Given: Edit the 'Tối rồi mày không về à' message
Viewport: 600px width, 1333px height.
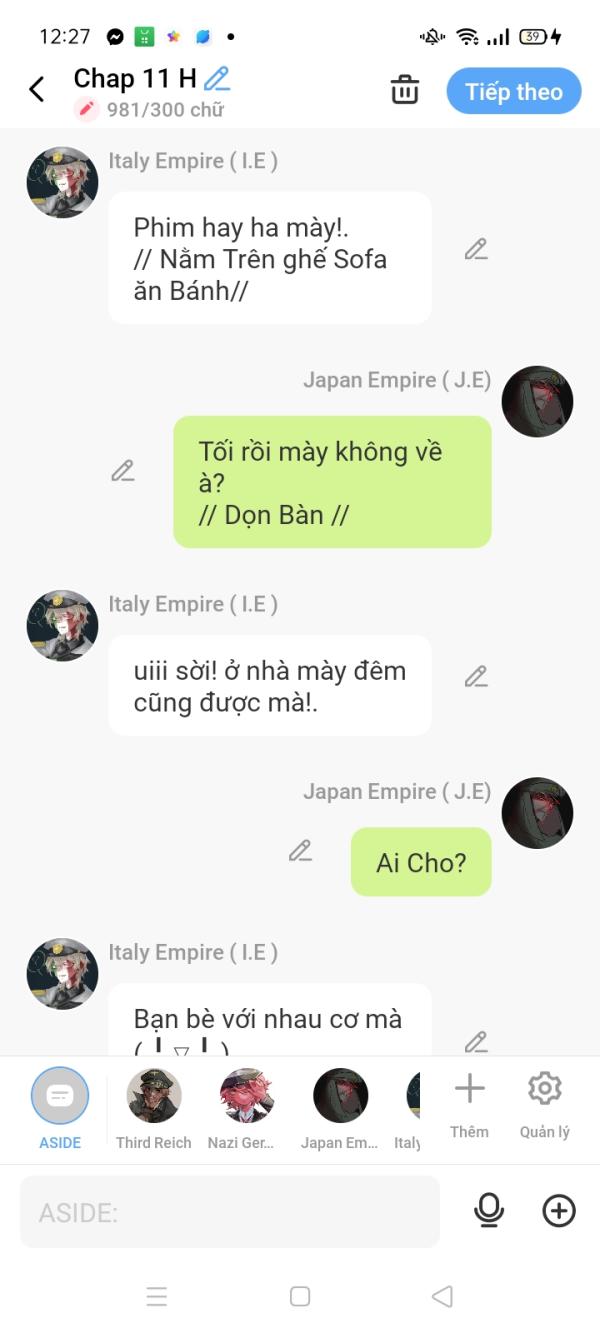Looking at the screenshot, I should point(123,471).
